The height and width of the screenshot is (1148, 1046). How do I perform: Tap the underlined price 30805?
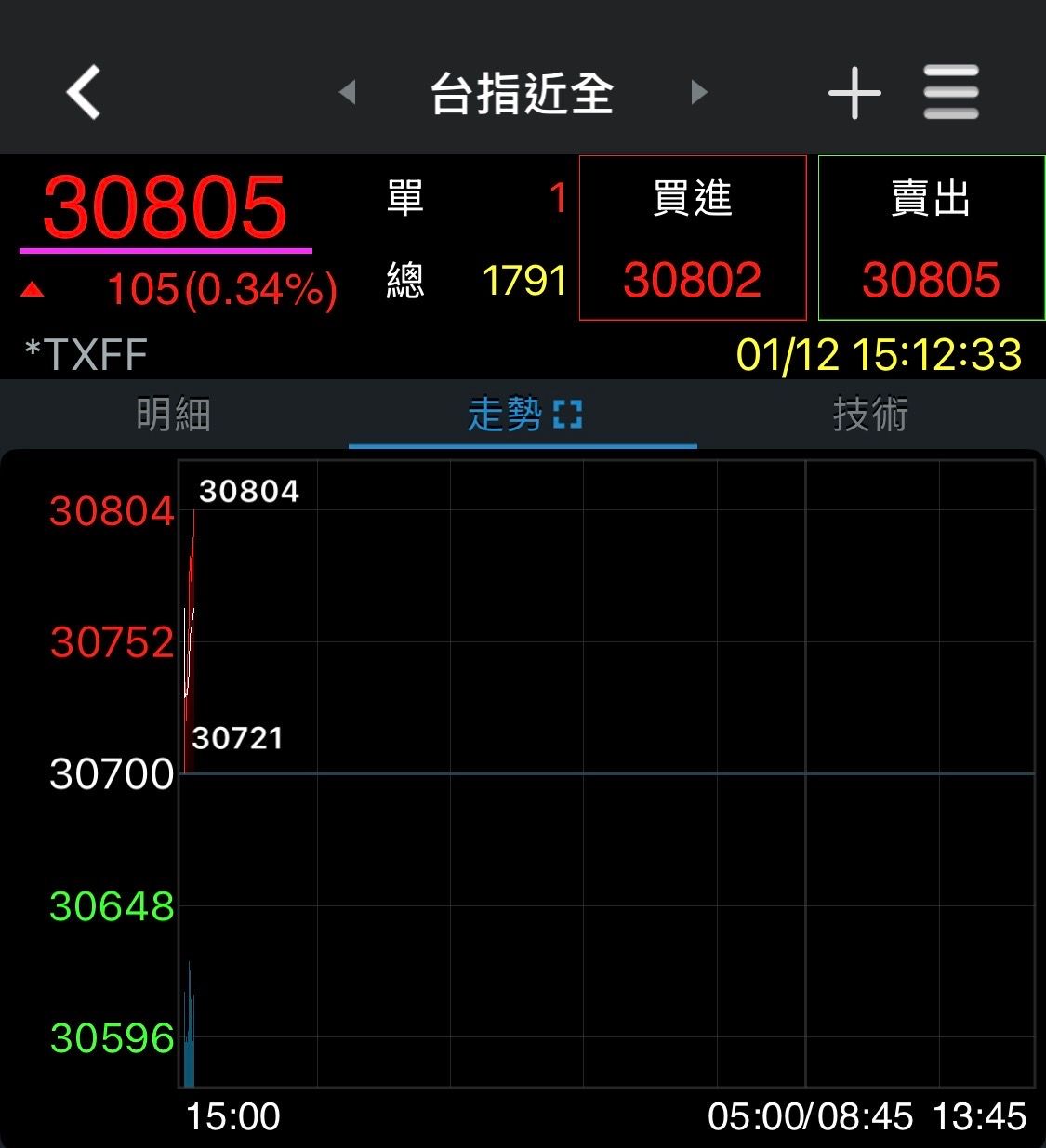(167, 208)
